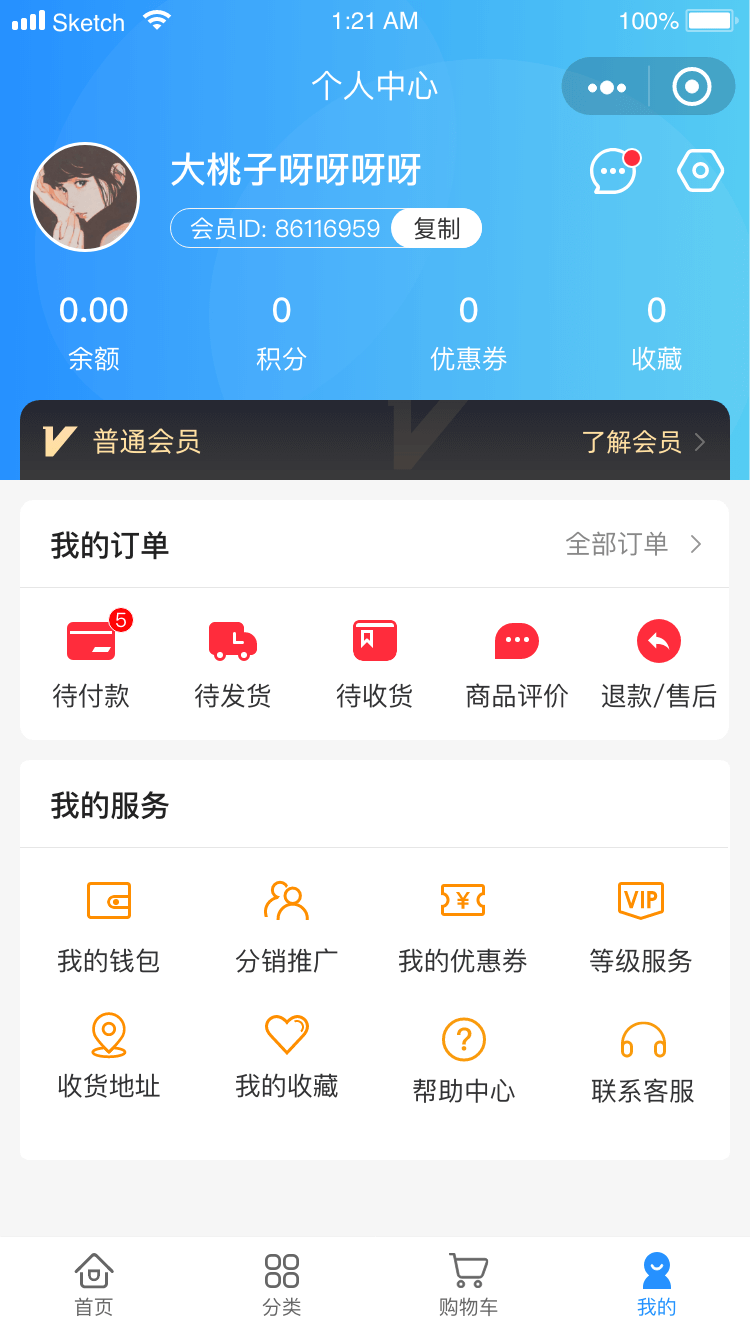This screenshot has height=1334, width=750.
Task: Open the mini-program three-dot menu
Action: pyautogui.click(x=607, y=88)
